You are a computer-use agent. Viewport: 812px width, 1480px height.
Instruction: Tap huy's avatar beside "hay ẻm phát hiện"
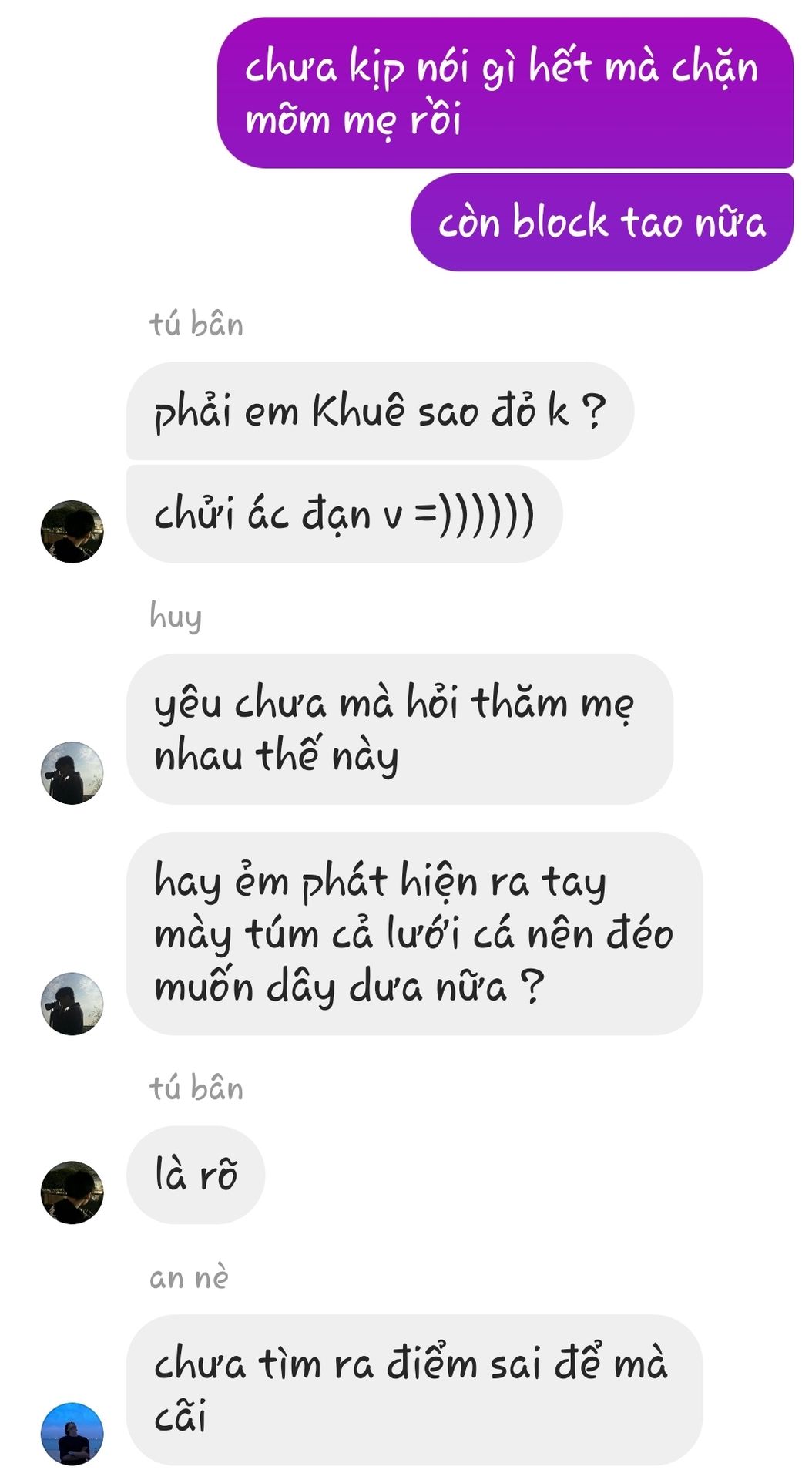tap(72, 1003)
